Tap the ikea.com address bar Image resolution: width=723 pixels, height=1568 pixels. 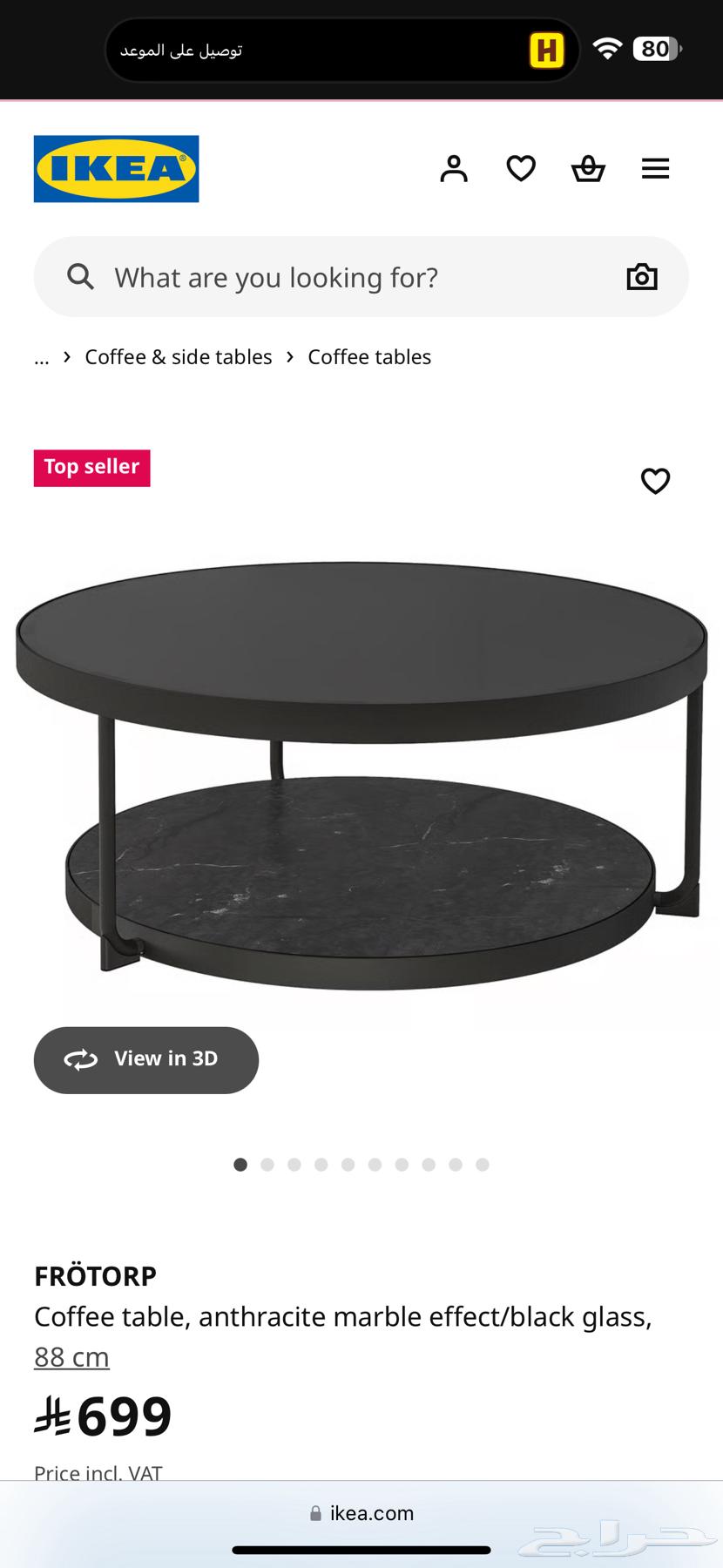coord(361,1513)
